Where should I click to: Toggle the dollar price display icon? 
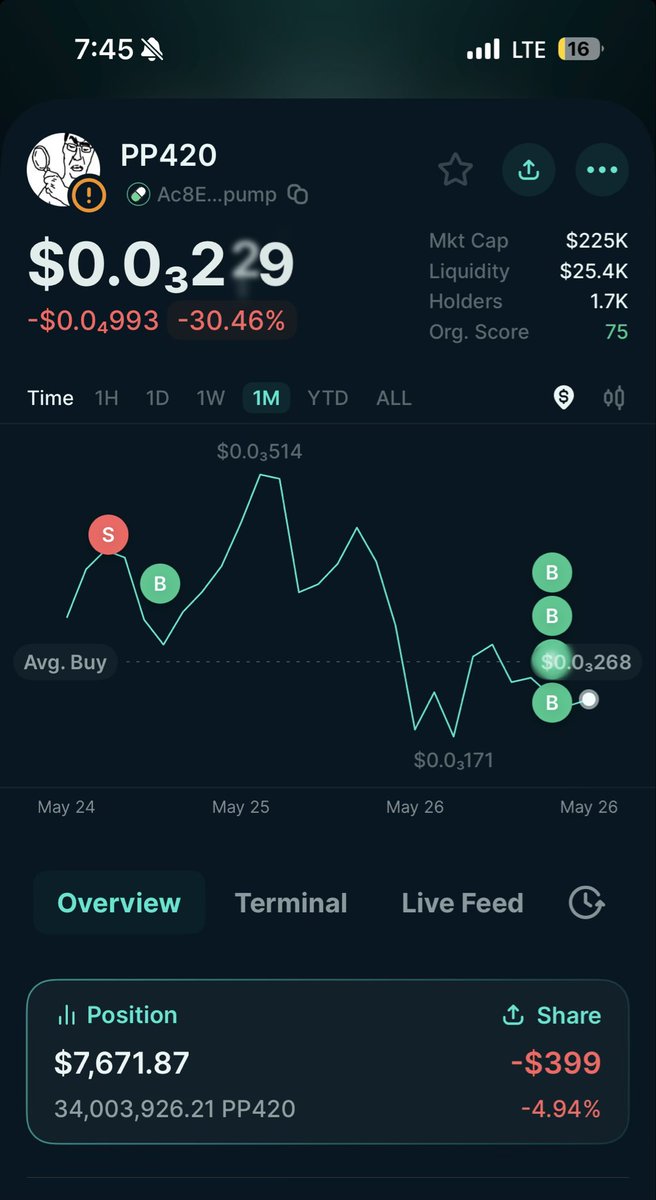click(564, 398)
